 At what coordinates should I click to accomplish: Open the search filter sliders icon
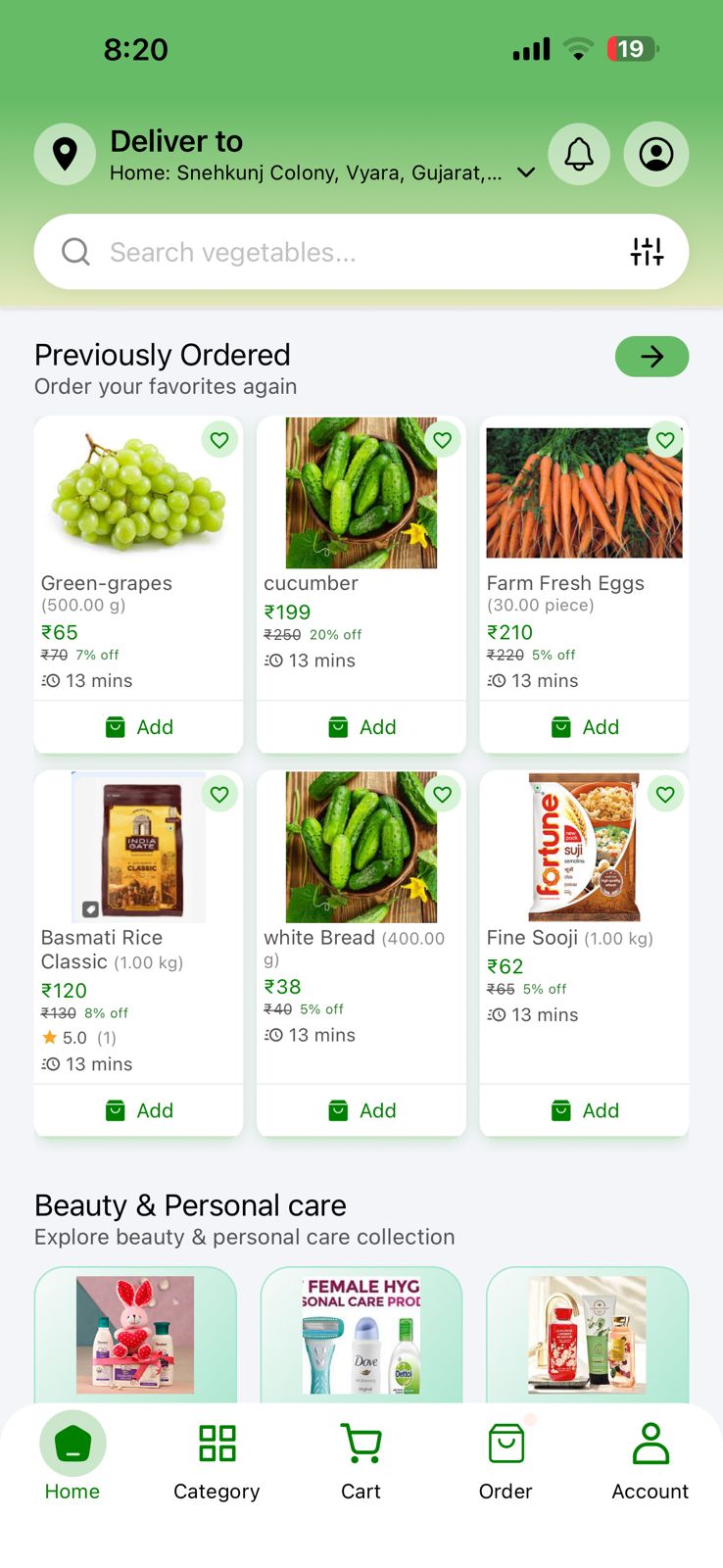[647, 252]
